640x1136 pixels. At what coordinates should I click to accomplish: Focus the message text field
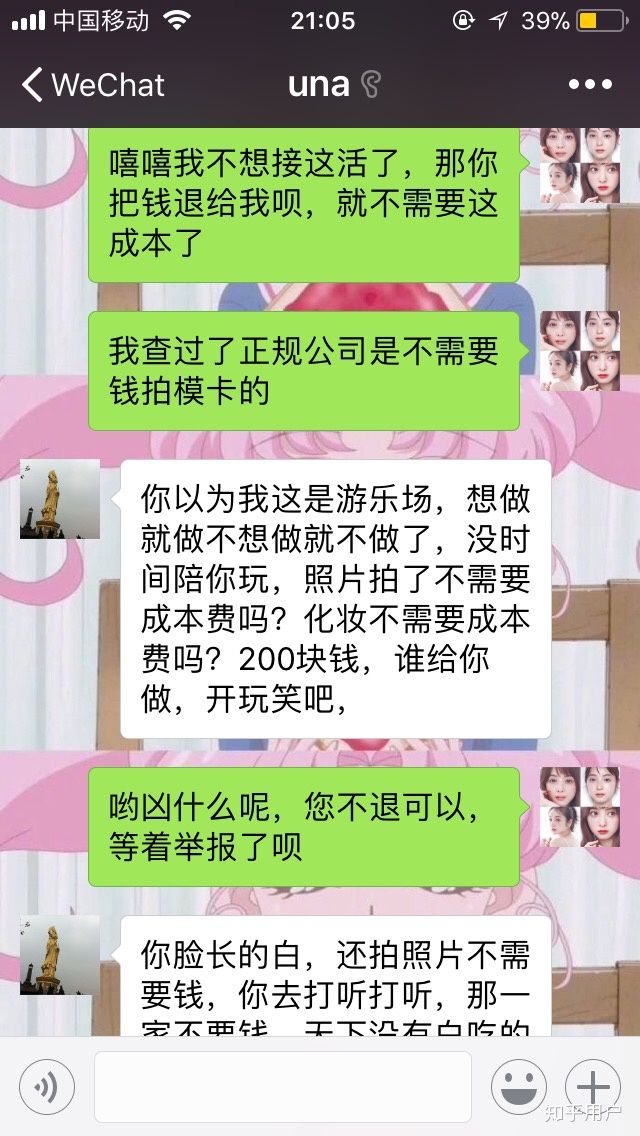click(282, 1087)
